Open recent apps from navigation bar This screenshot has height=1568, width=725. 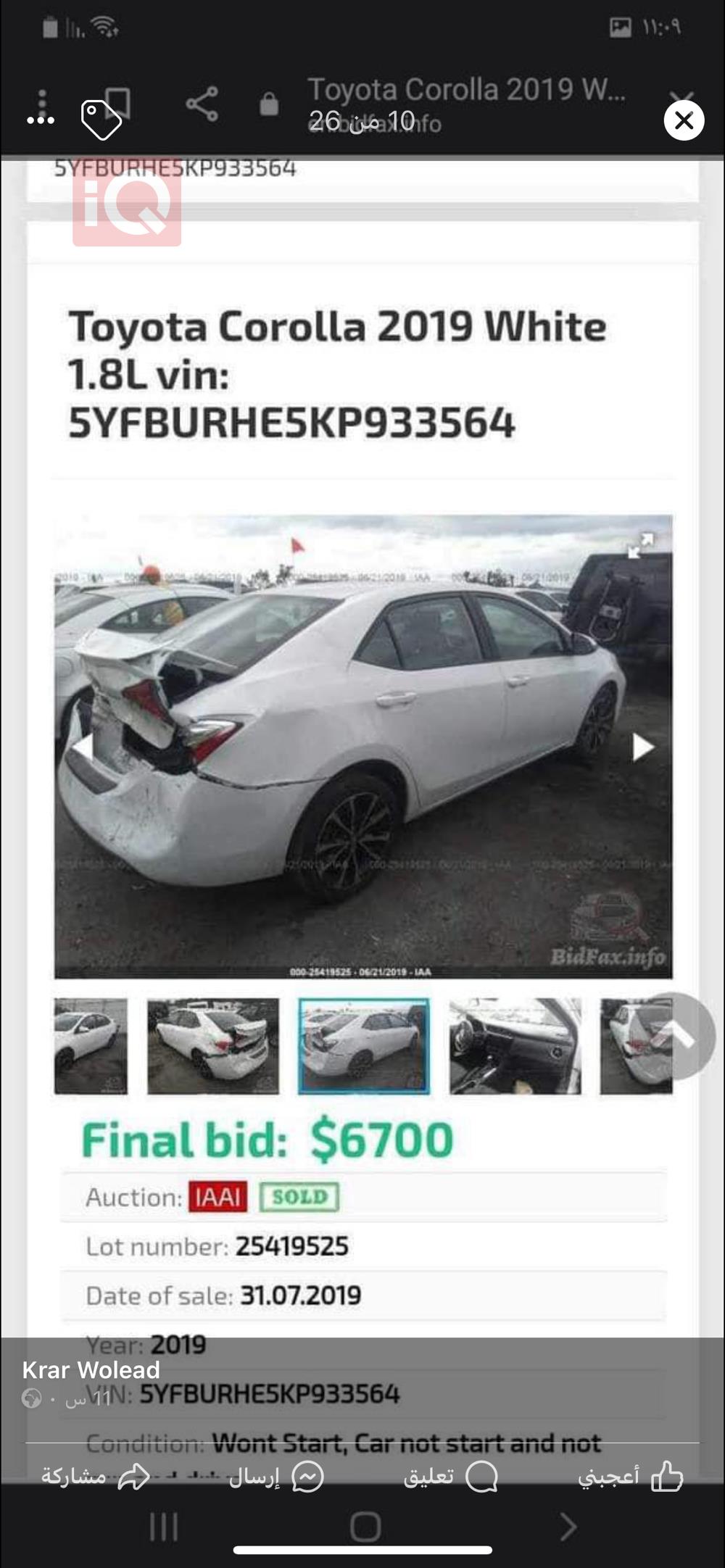(x=163, y=1527)
